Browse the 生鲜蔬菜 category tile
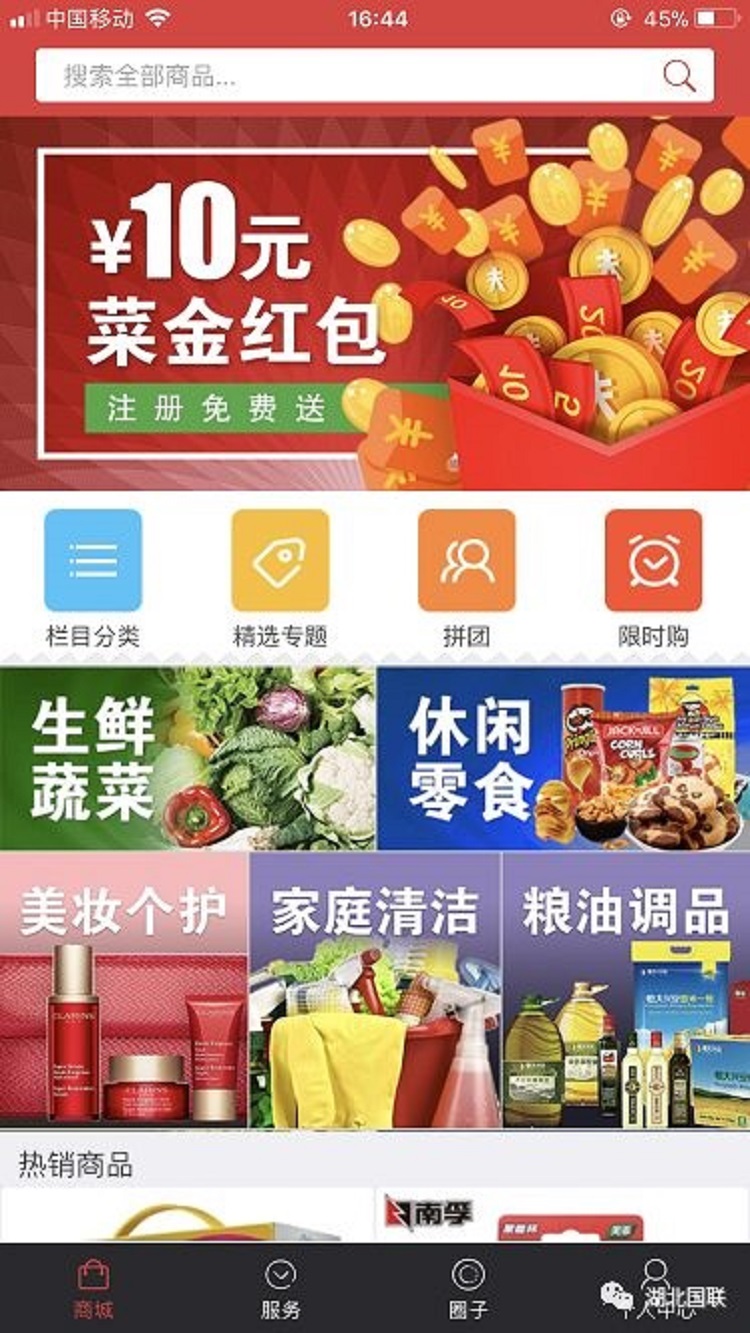The width and height of the screenshot is (750, 1333). [187, 759]
